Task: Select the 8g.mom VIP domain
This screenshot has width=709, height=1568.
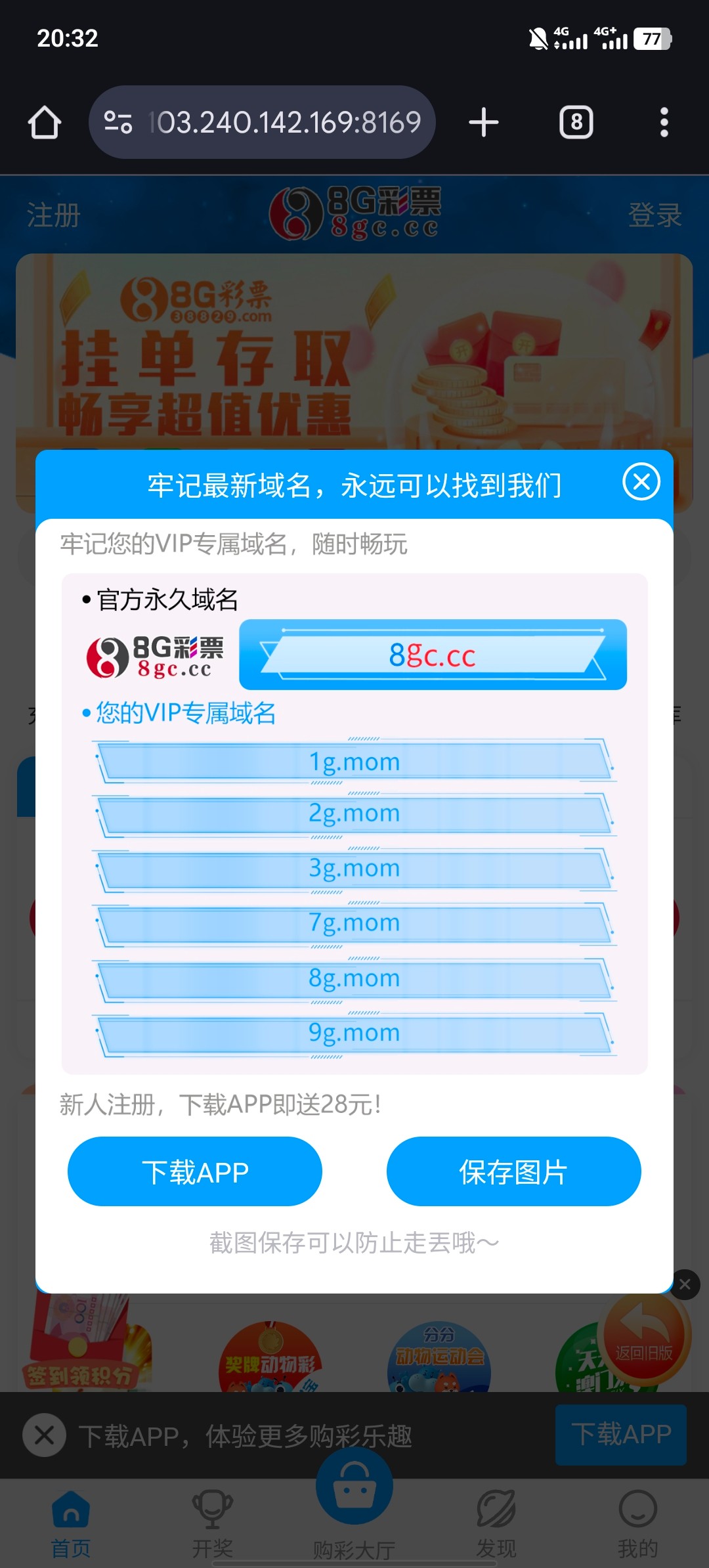Action: (354, 978)
